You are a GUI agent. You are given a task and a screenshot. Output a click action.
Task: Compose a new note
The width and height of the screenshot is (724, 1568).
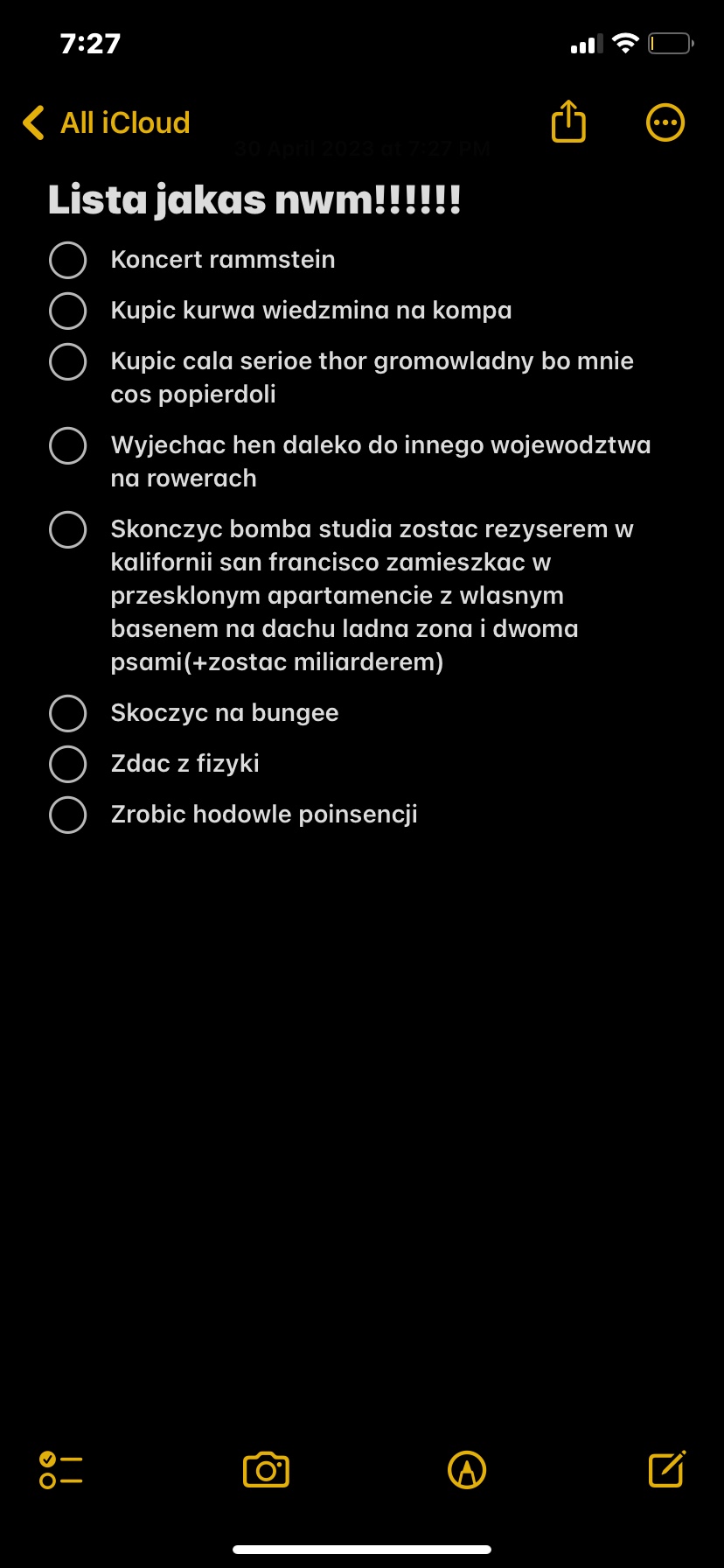[667, 1469]
